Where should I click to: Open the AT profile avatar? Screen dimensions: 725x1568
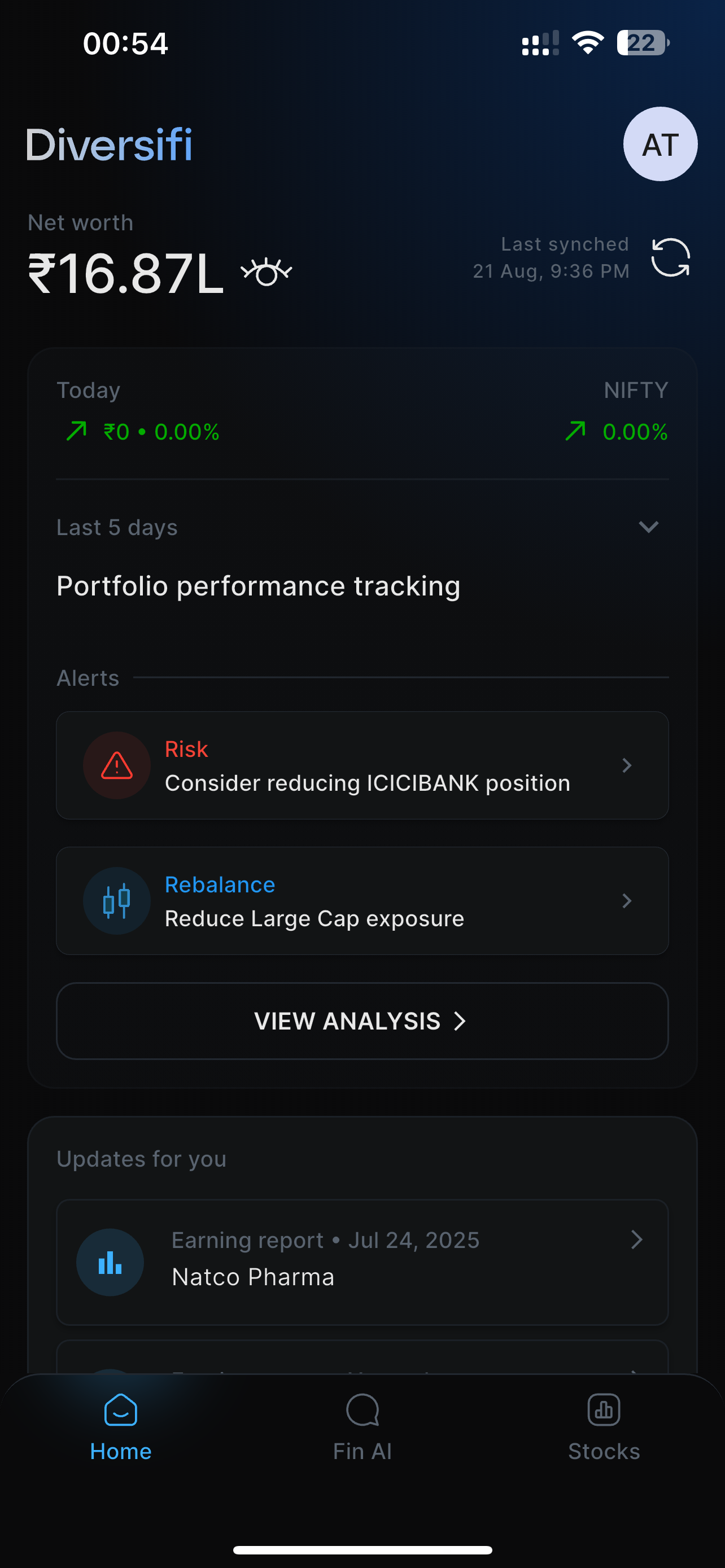[660, 144]
